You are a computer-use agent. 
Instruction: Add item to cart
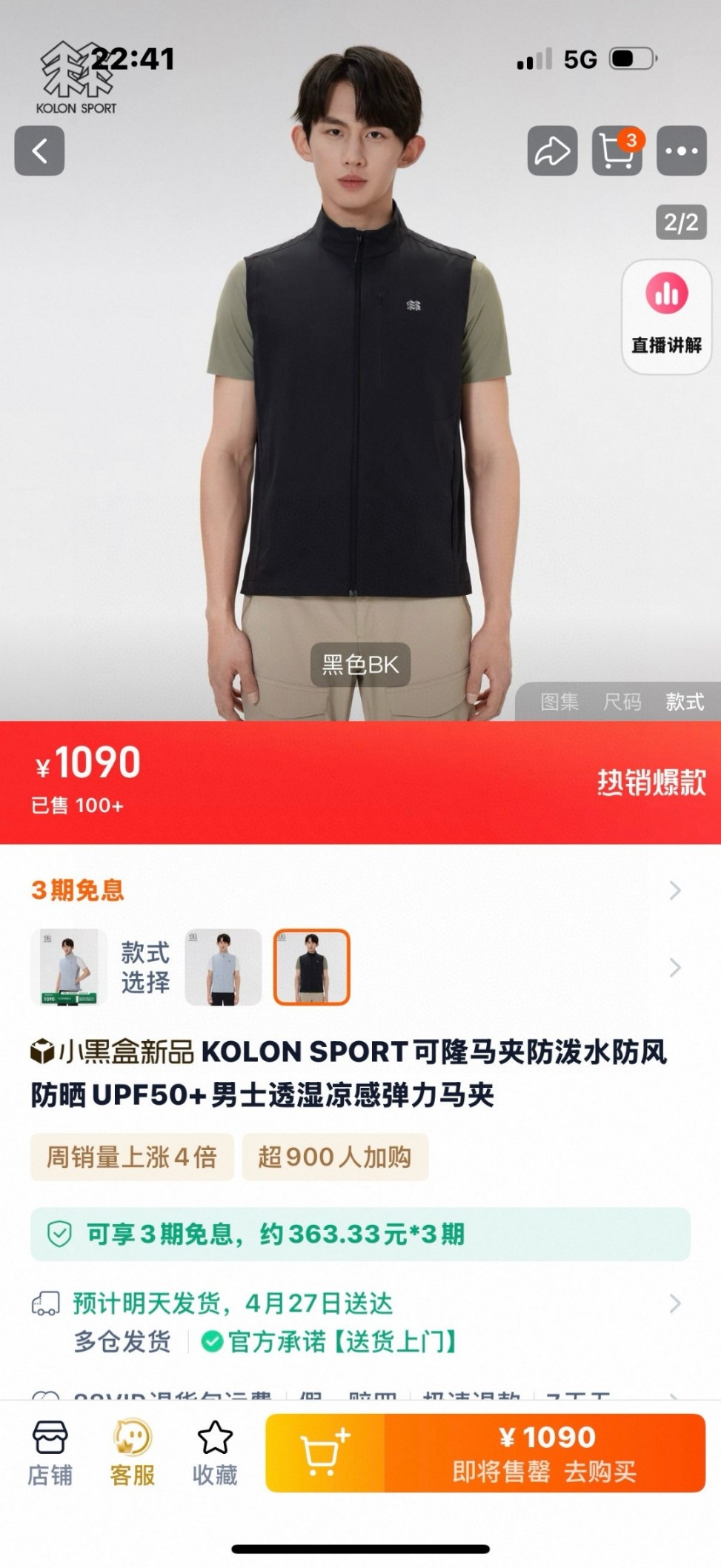tap(325, 1453)
